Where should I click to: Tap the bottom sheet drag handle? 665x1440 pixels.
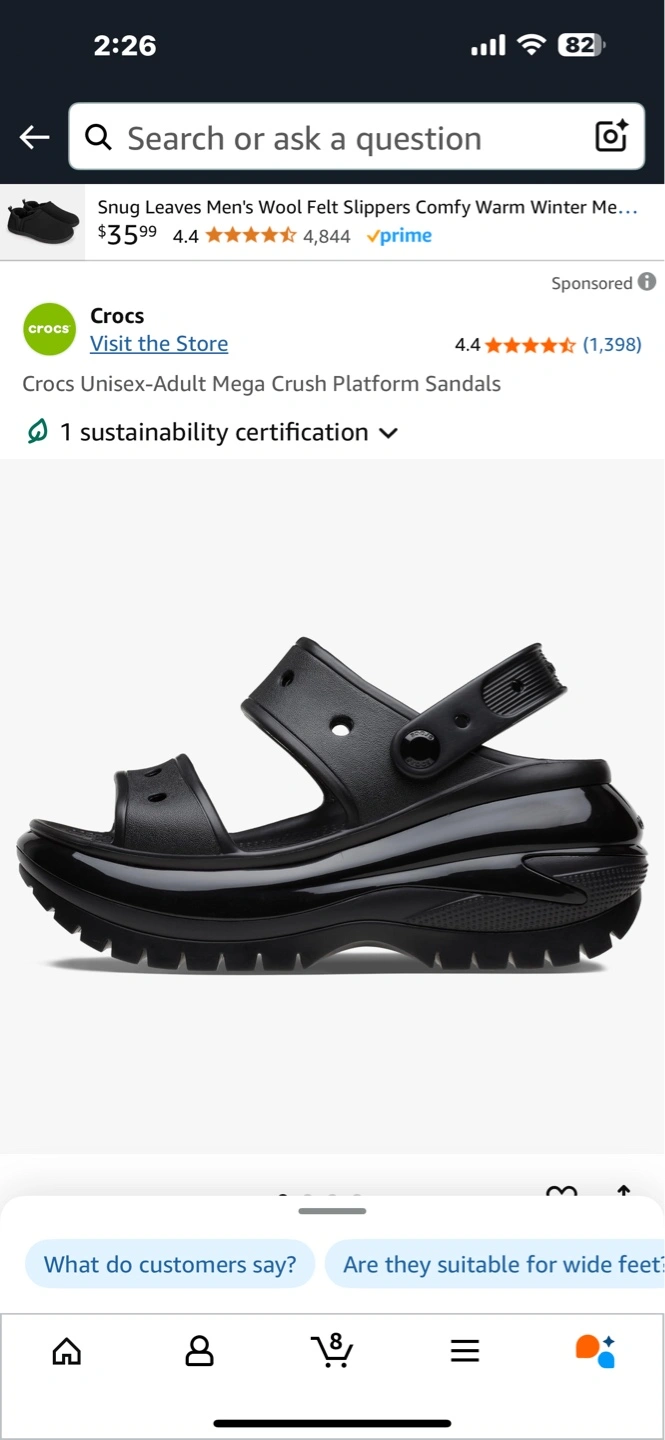click(332, 1211)
